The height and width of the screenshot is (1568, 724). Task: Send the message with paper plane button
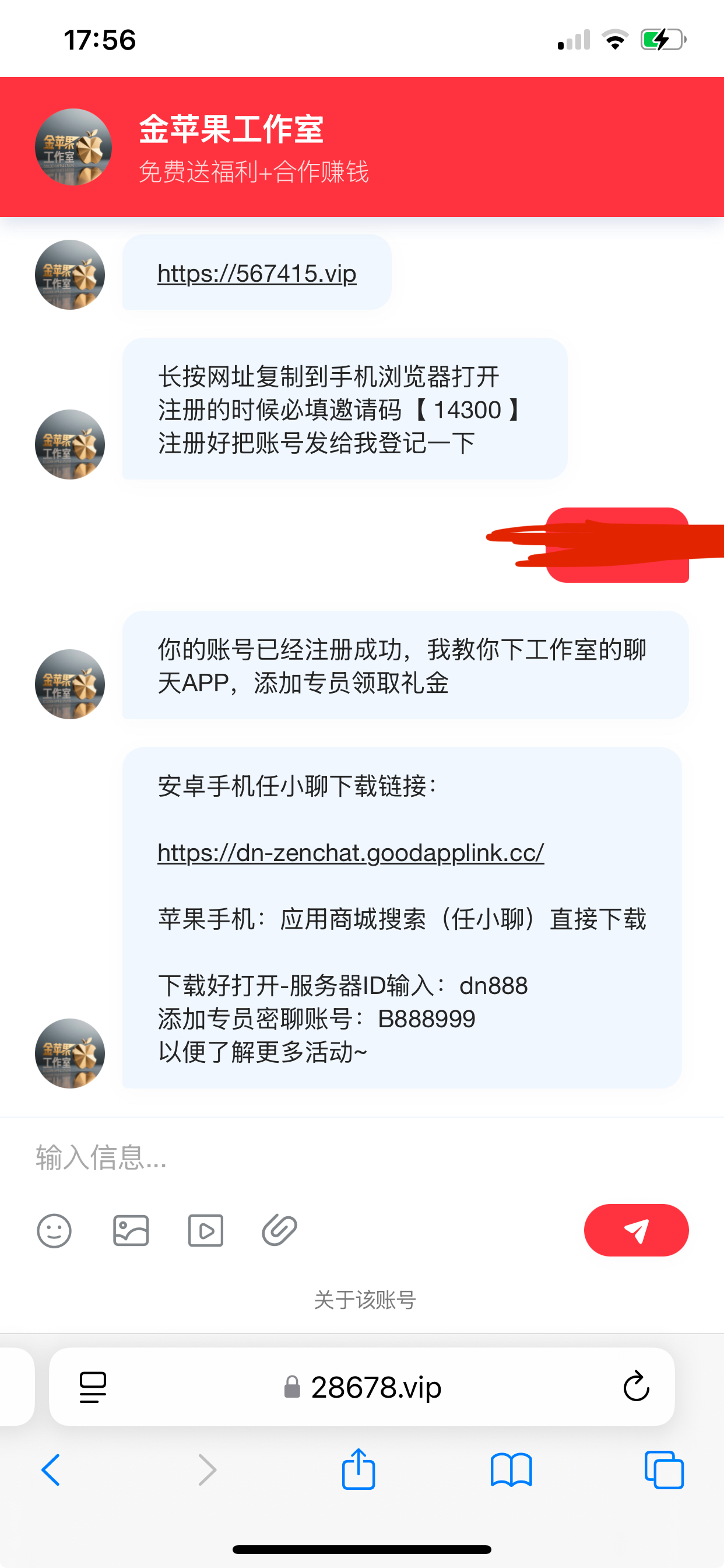(x=637, y=1230)
